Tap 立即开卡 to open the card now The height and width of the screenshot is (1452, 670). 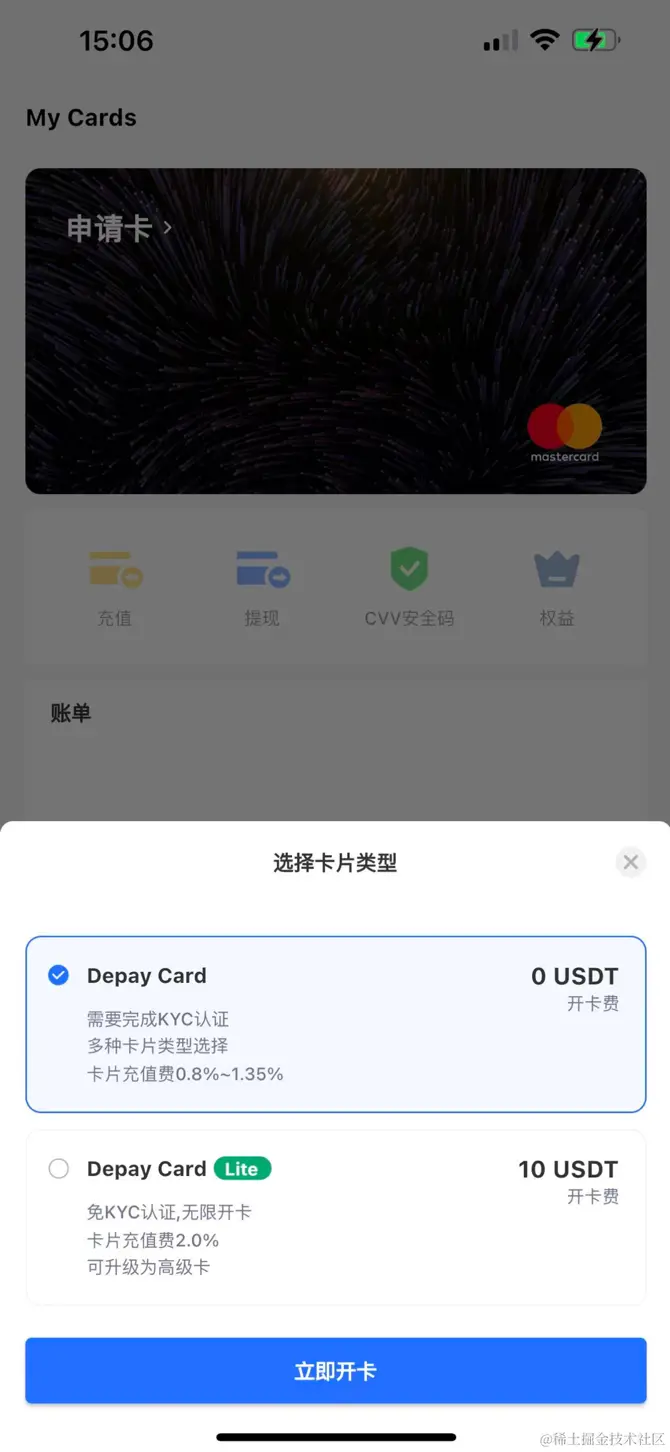pyautogui.click(x=335, y=1371)
